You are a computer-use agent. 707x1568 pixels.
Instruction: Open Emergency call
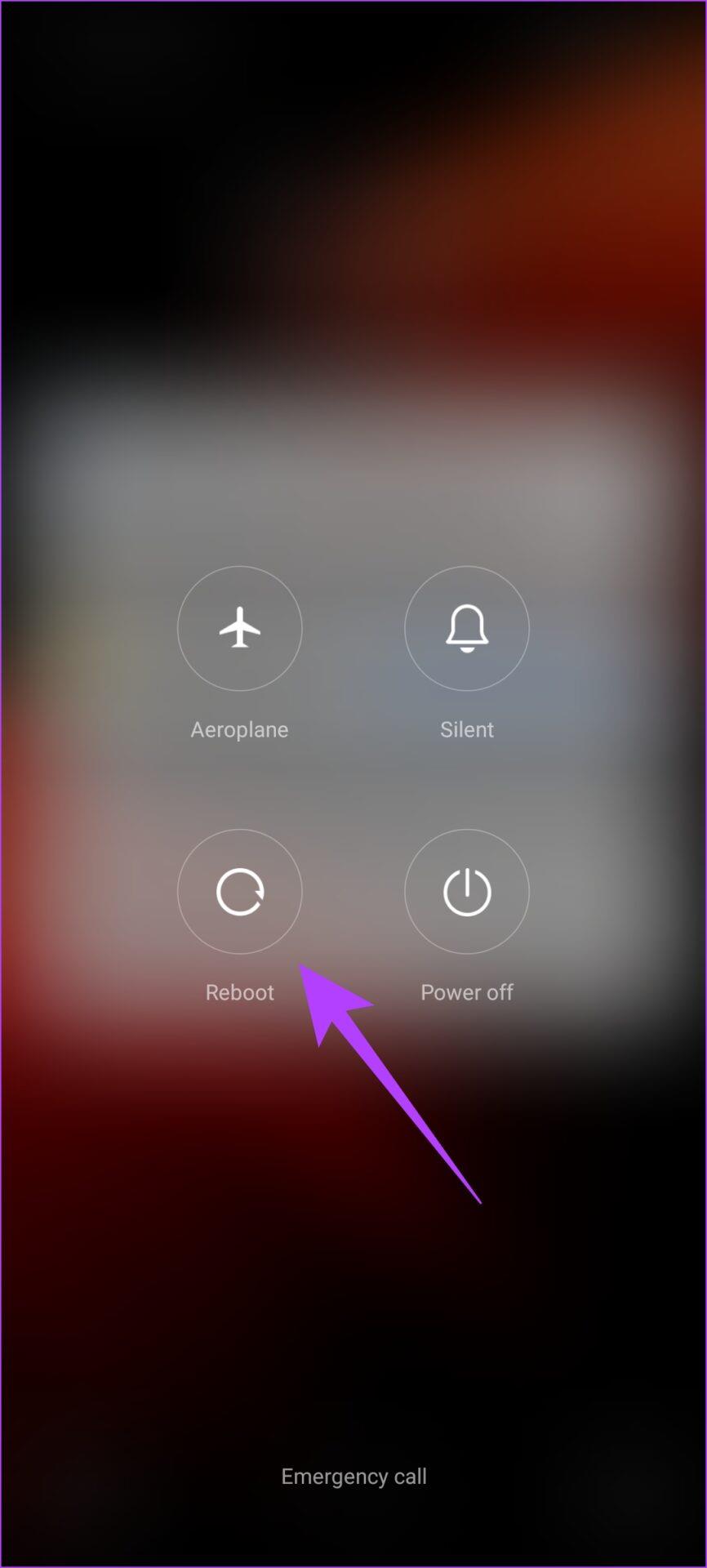[353, 1476]
